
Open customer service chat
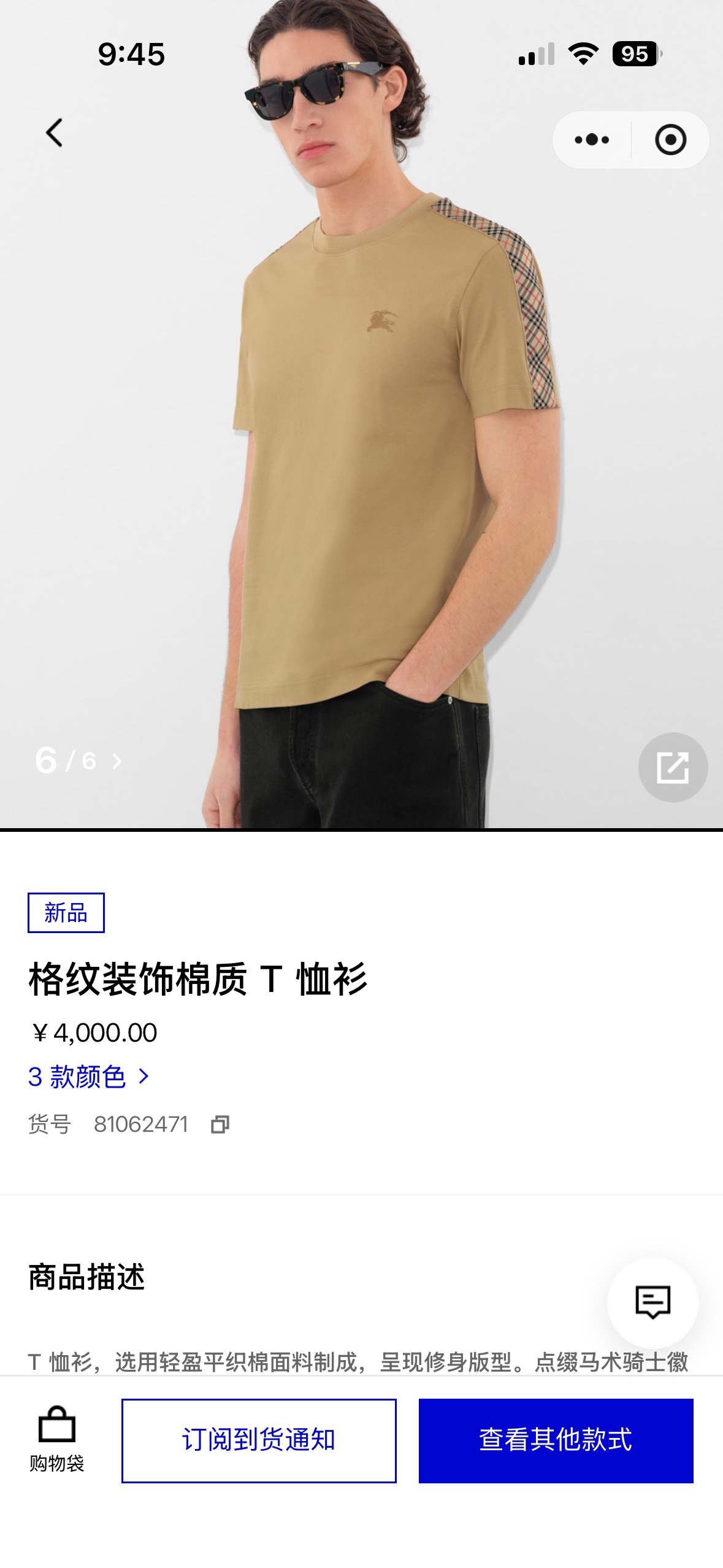(x=652, y=1301)
